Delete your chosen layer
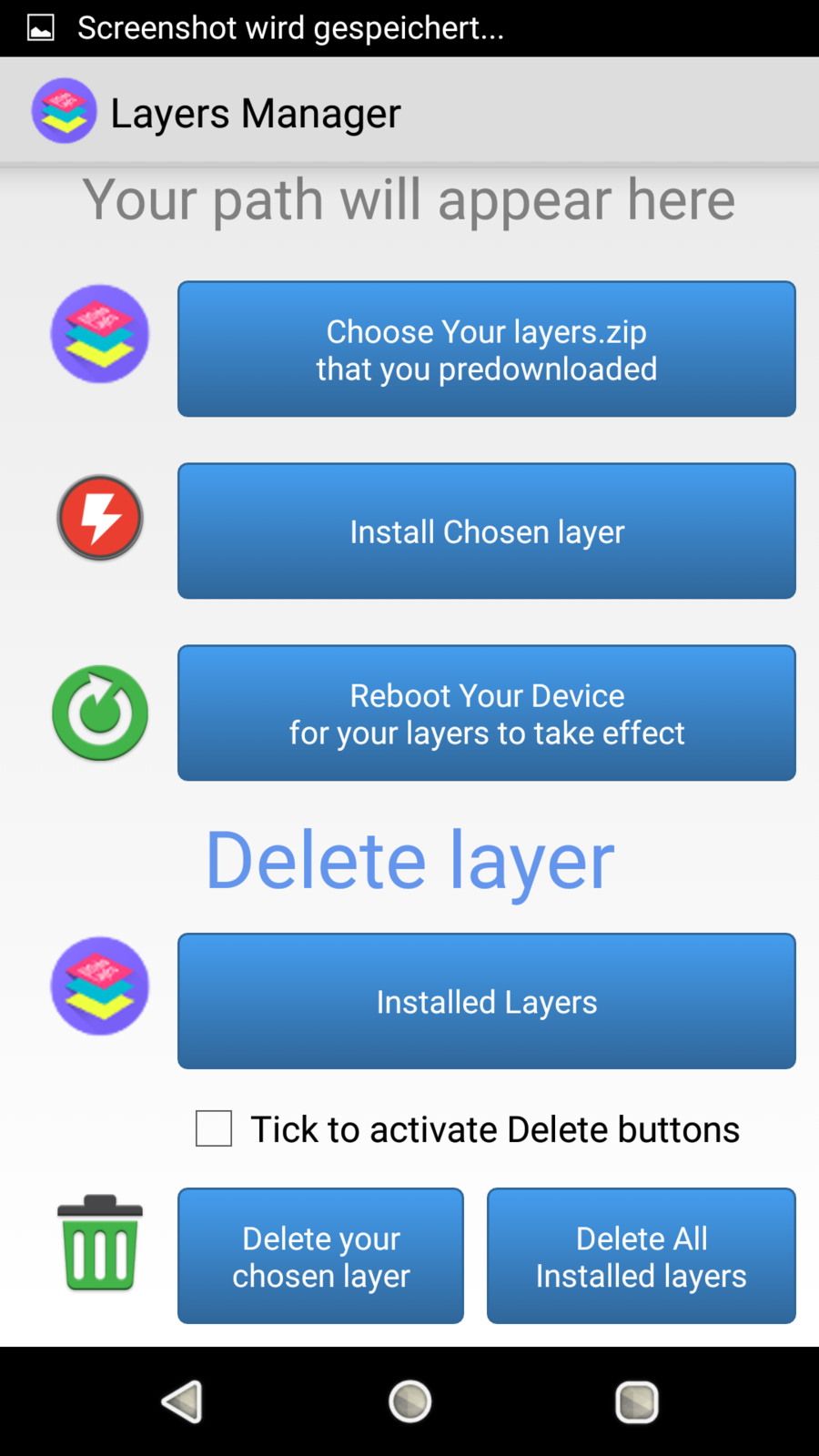Screen dimensions: 819x1456 pyautogui.click(x=320, y=1256)
